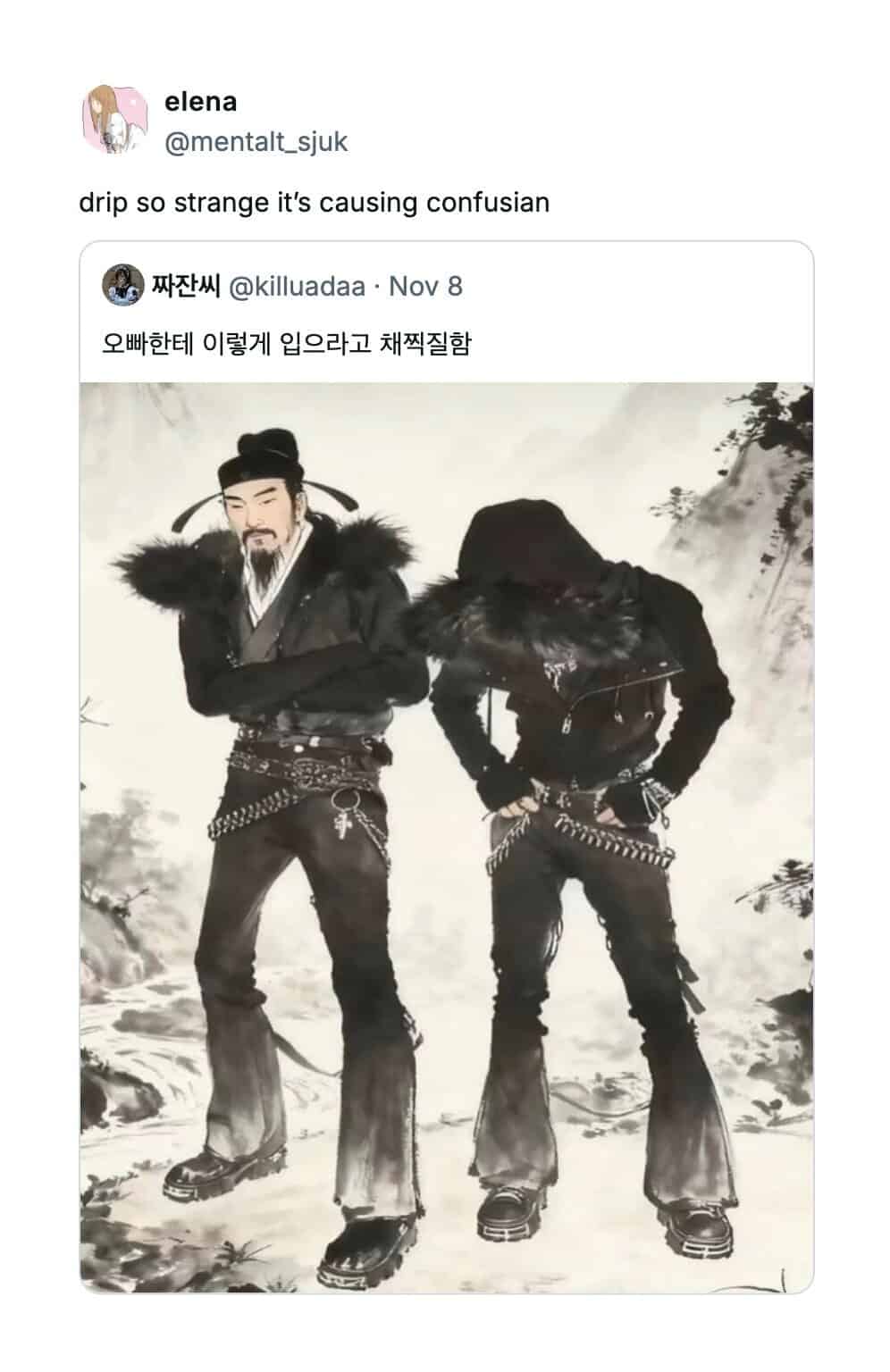This screenshot has height=1372, width=890.
Task: View 짜잔씨's profile picture
Action: pos(123,286)
